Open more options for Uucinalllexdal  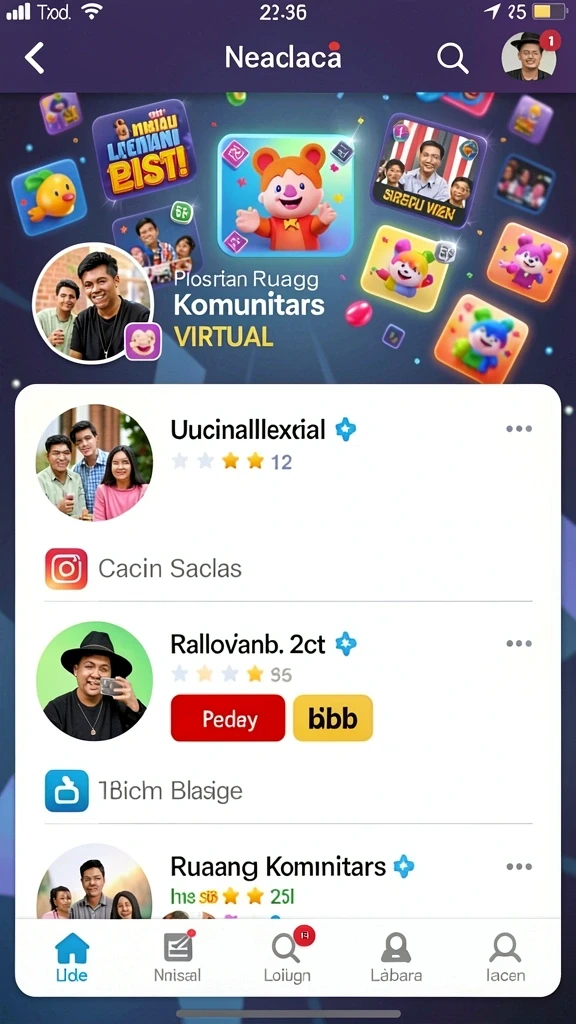[x=519, y=429]
